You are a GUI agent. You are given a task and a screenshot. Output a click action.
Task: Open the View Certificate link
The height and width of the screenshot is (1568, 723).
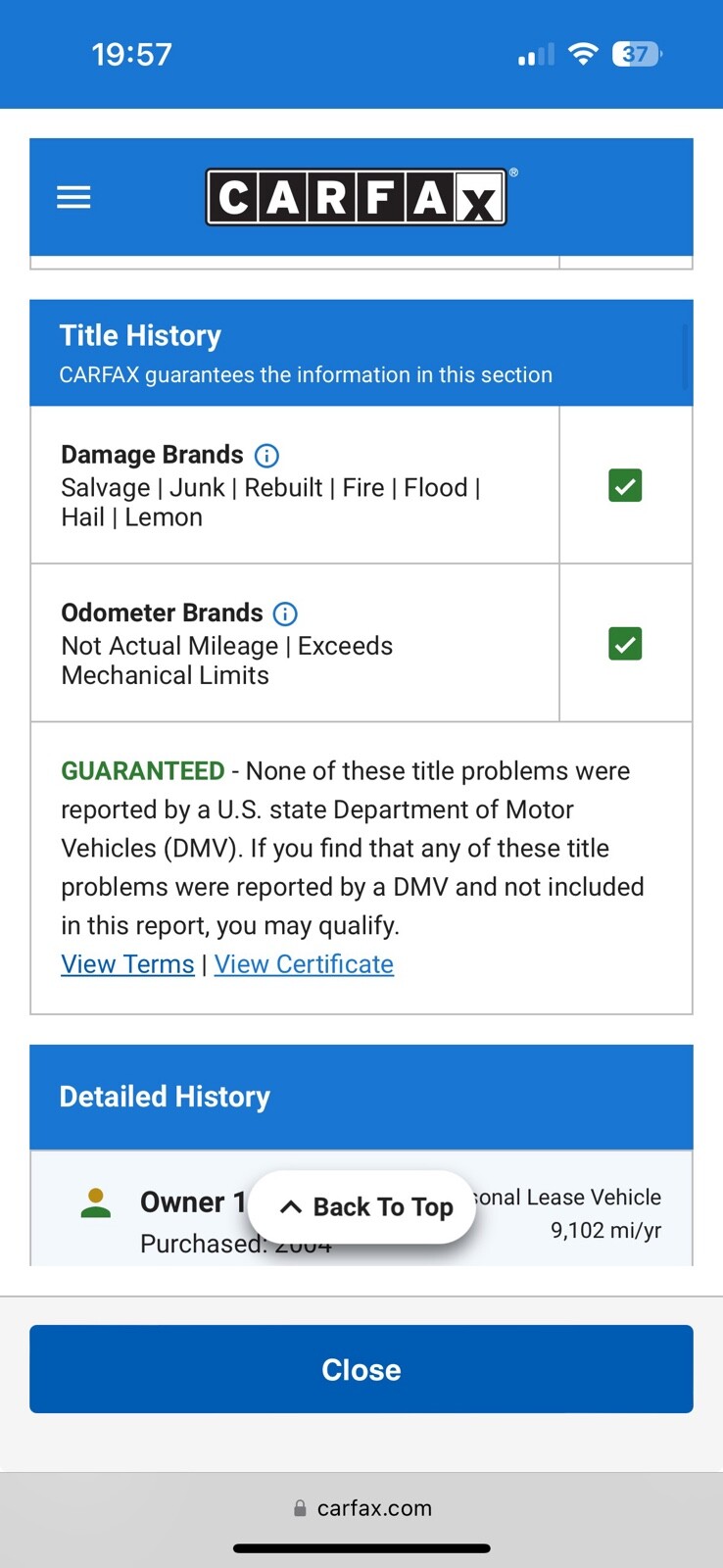coord(304,964)
